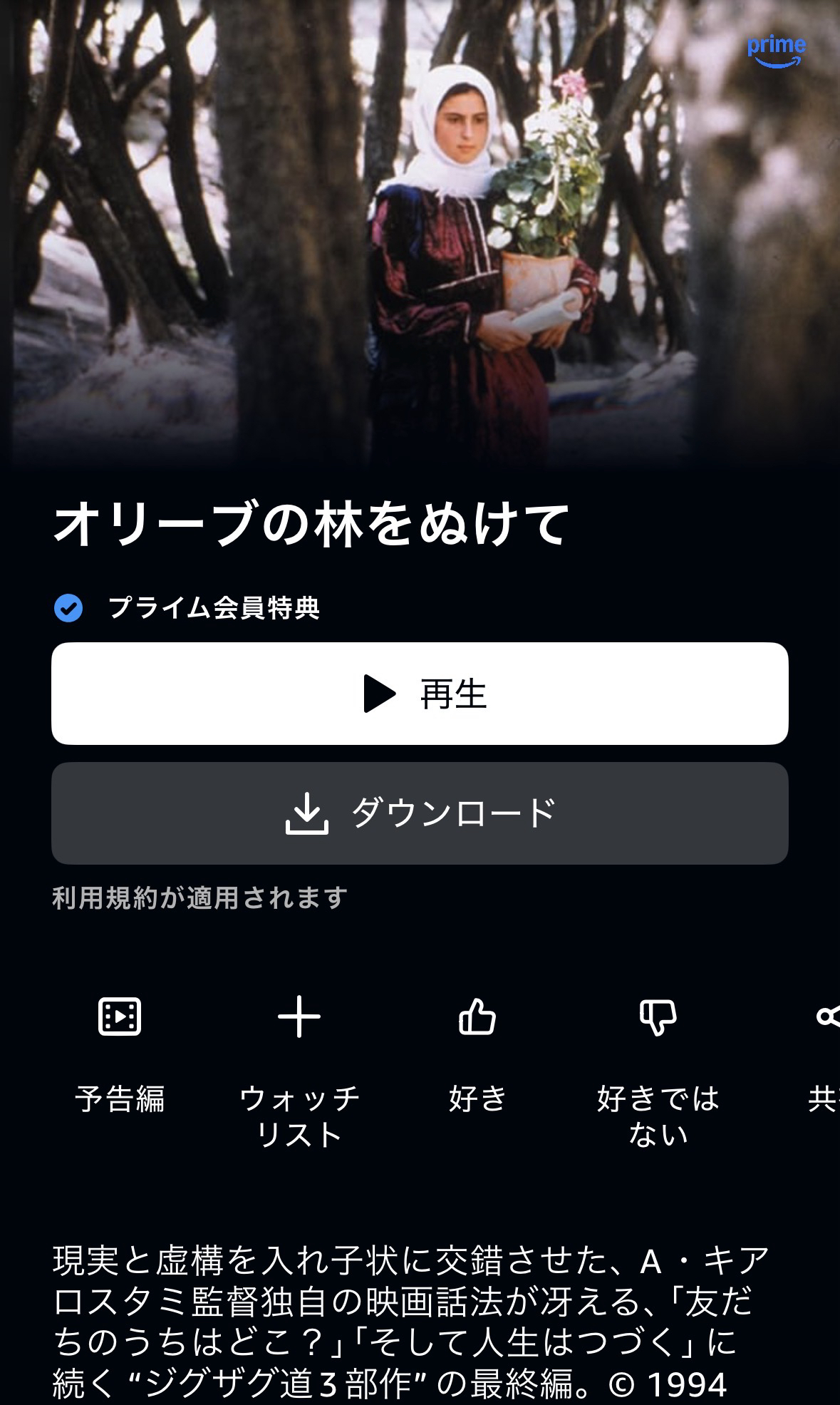
Task: Share this movie with the share icon
Action: coord(829,1017)
